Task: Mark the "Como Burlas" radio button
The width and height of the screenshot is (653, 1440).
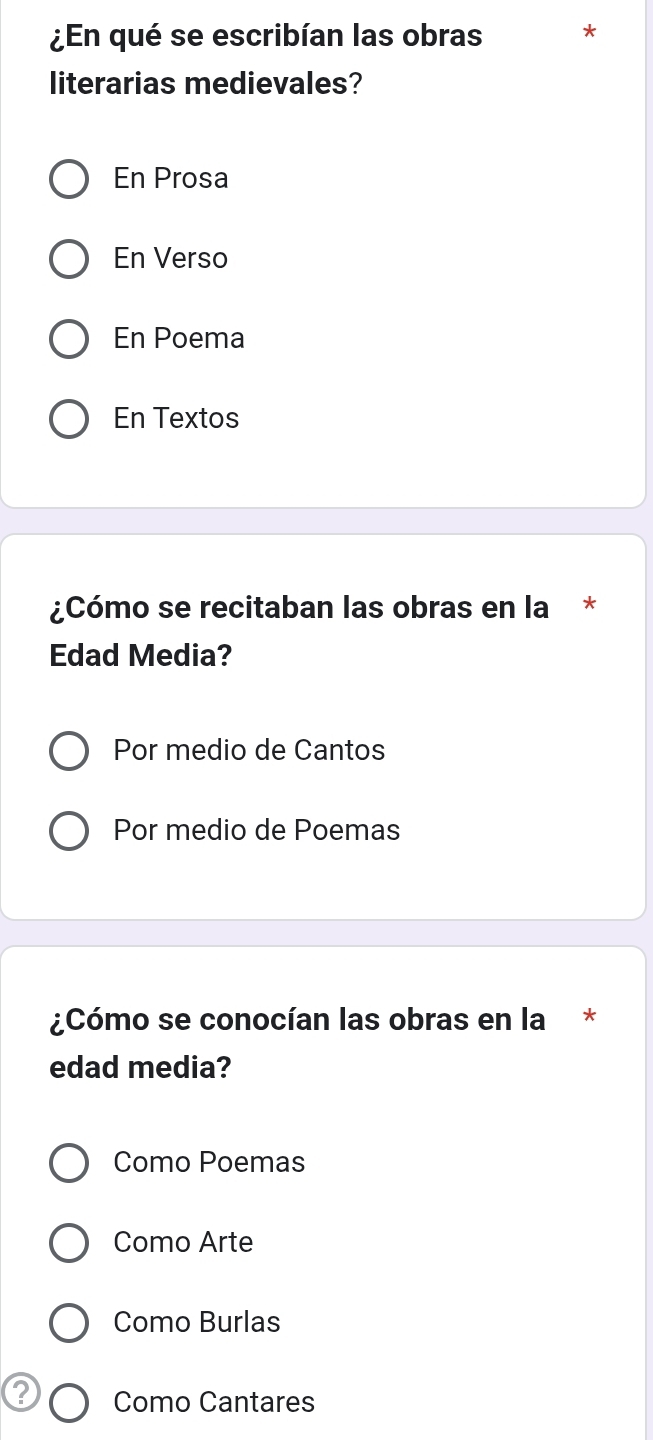Action: (68, 1324)
